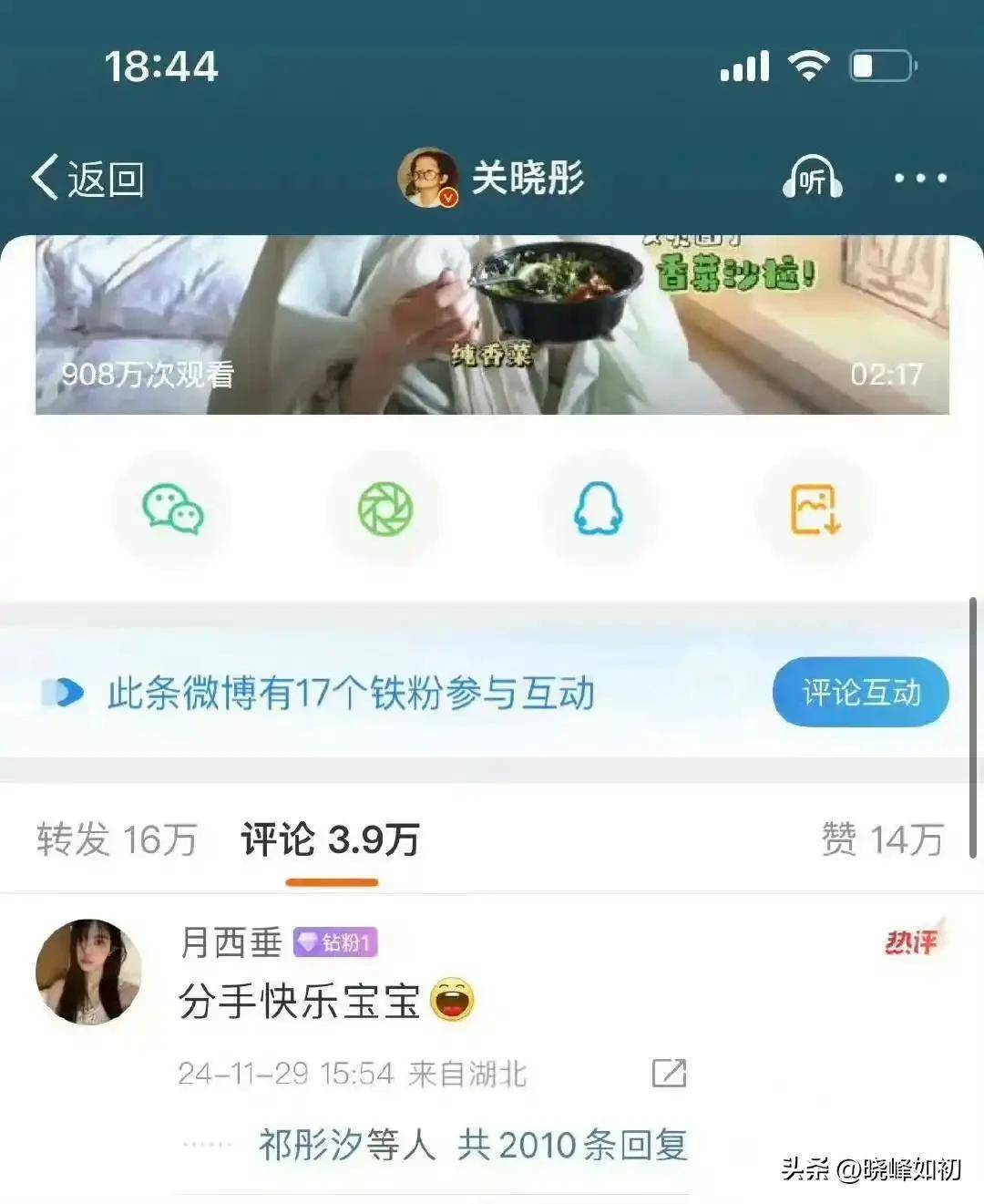Play the video with 908万次观看
The height and width of the screenshot is (1204, 984).
492,324
